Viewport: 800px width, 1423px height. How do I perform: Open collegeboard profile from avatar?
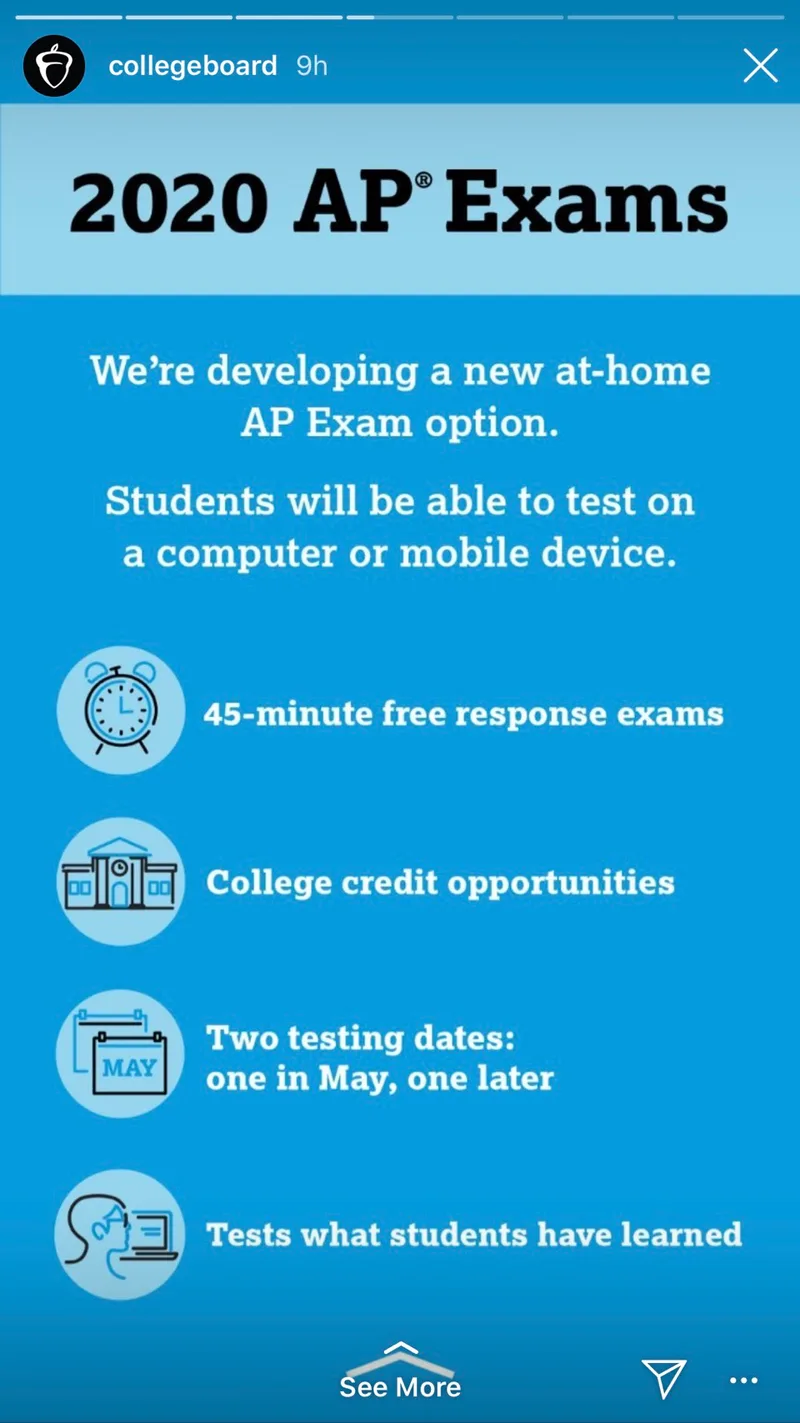pos(54,66)
